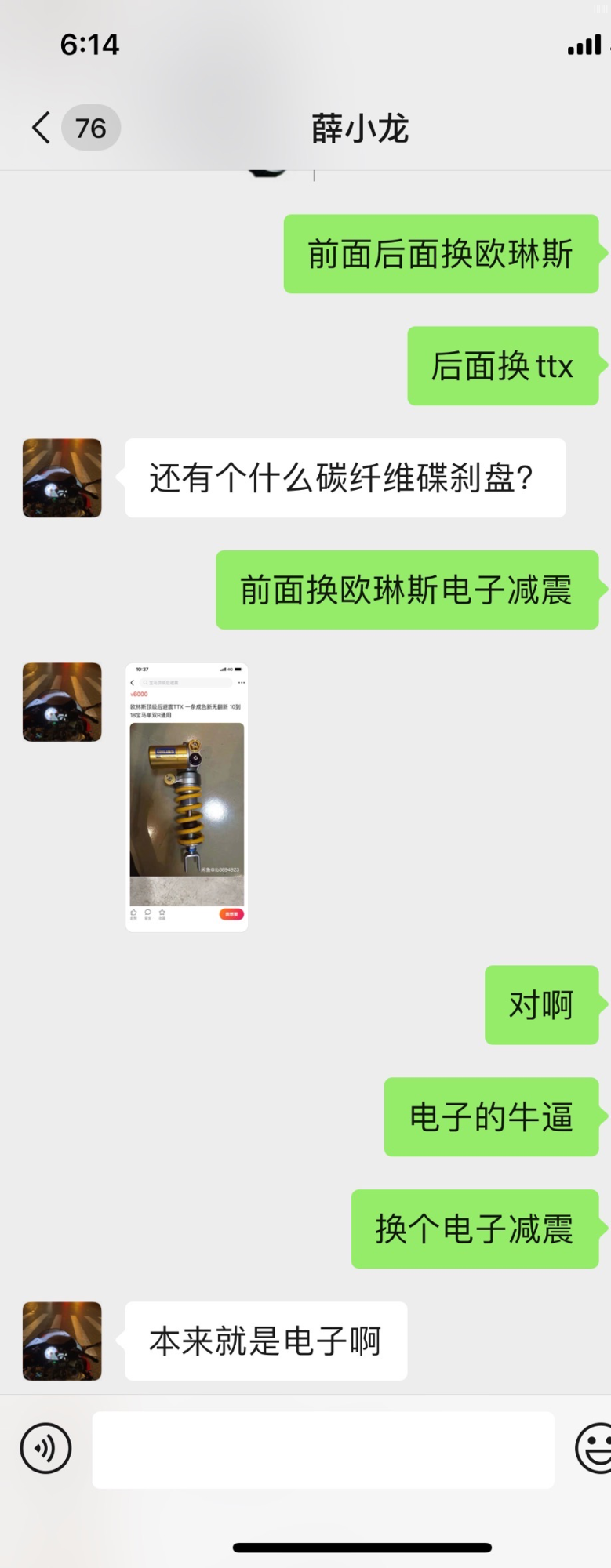Tap the thumbs-up like icon in the listing
The width and height of the screenshot is (611, 1568).
point(134,914)
